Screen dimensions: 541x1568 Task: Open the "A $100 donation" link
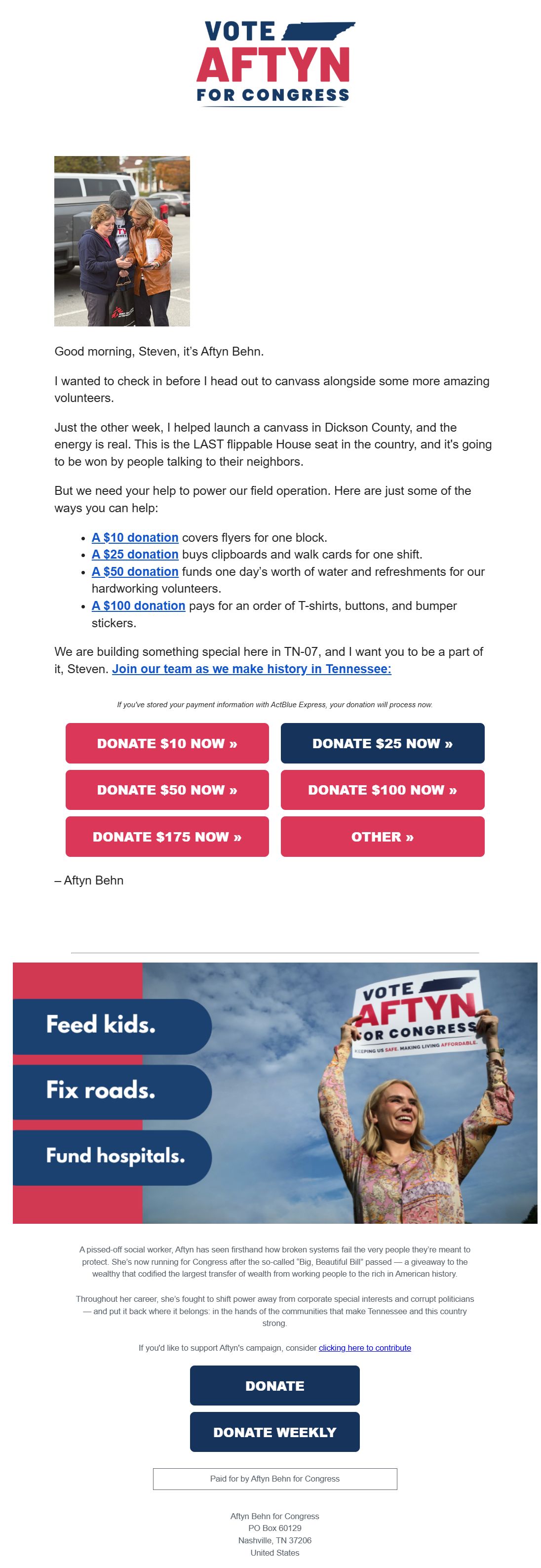pyautogui.click(x=138, y=605)
